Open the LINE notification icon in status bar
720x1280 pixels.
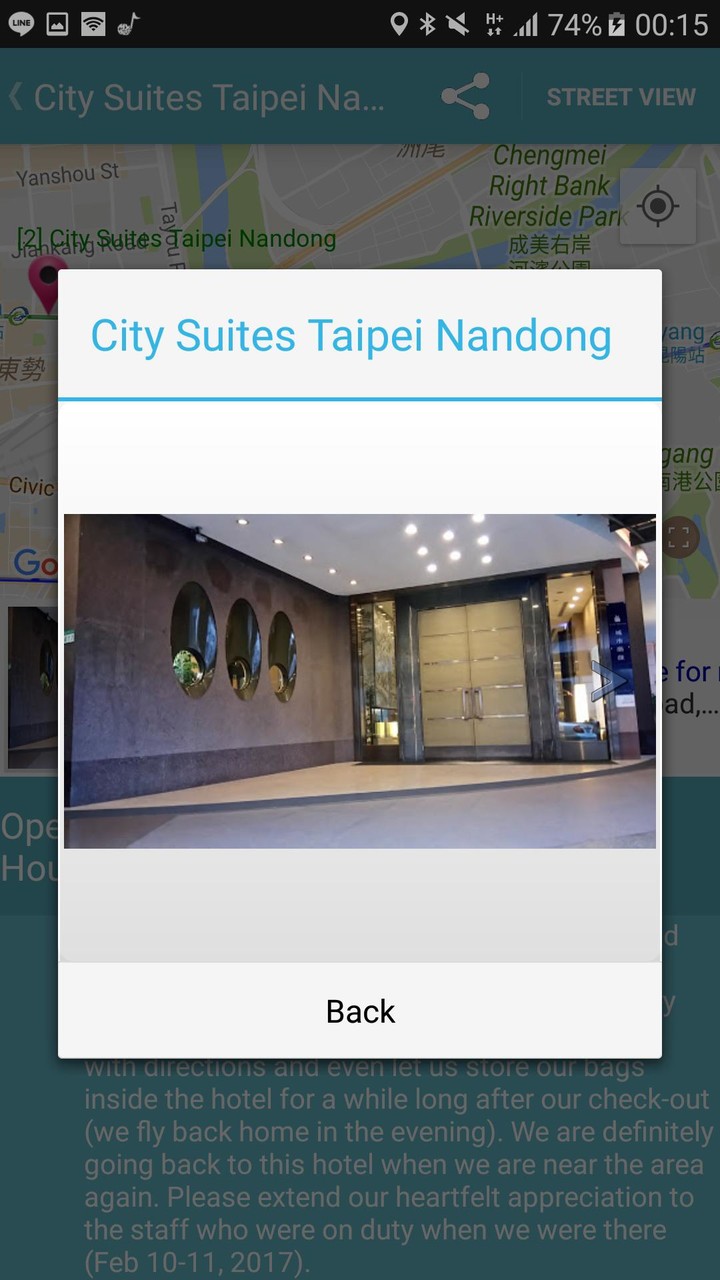pos(20,22)
